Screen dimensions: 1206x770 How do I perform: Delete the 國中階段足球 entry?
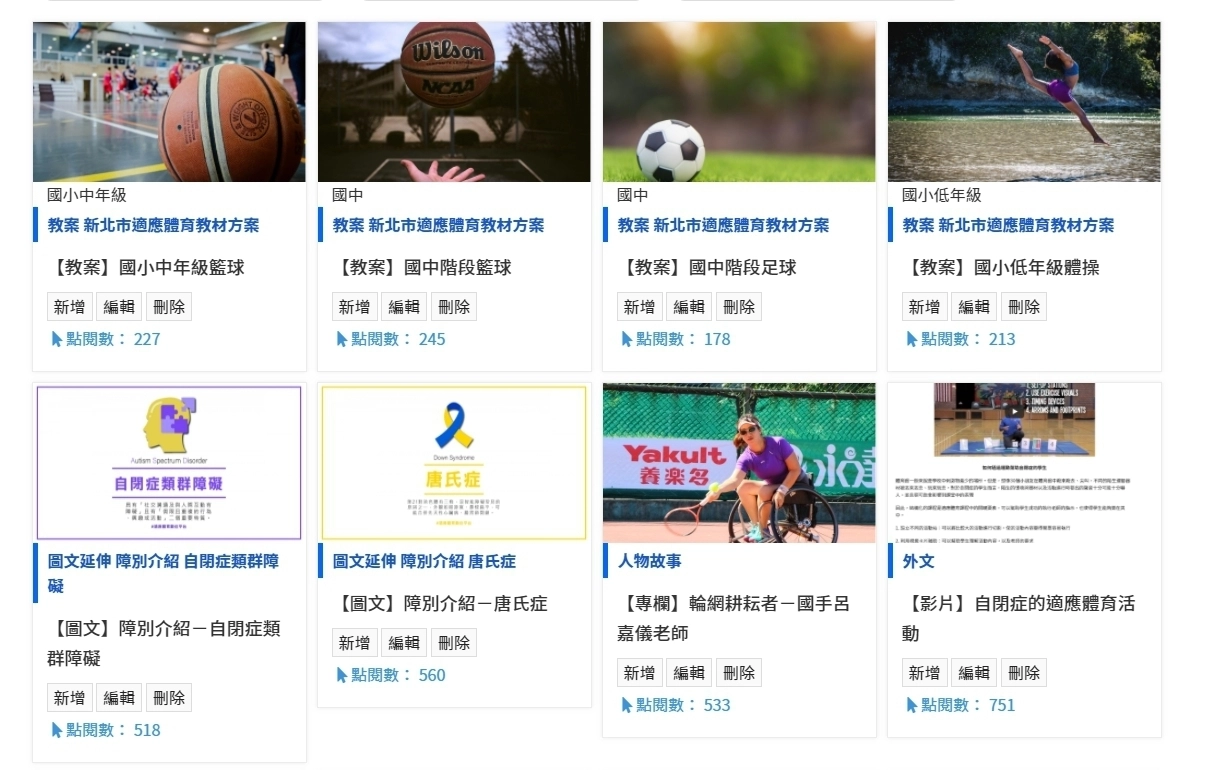[739, 307]
